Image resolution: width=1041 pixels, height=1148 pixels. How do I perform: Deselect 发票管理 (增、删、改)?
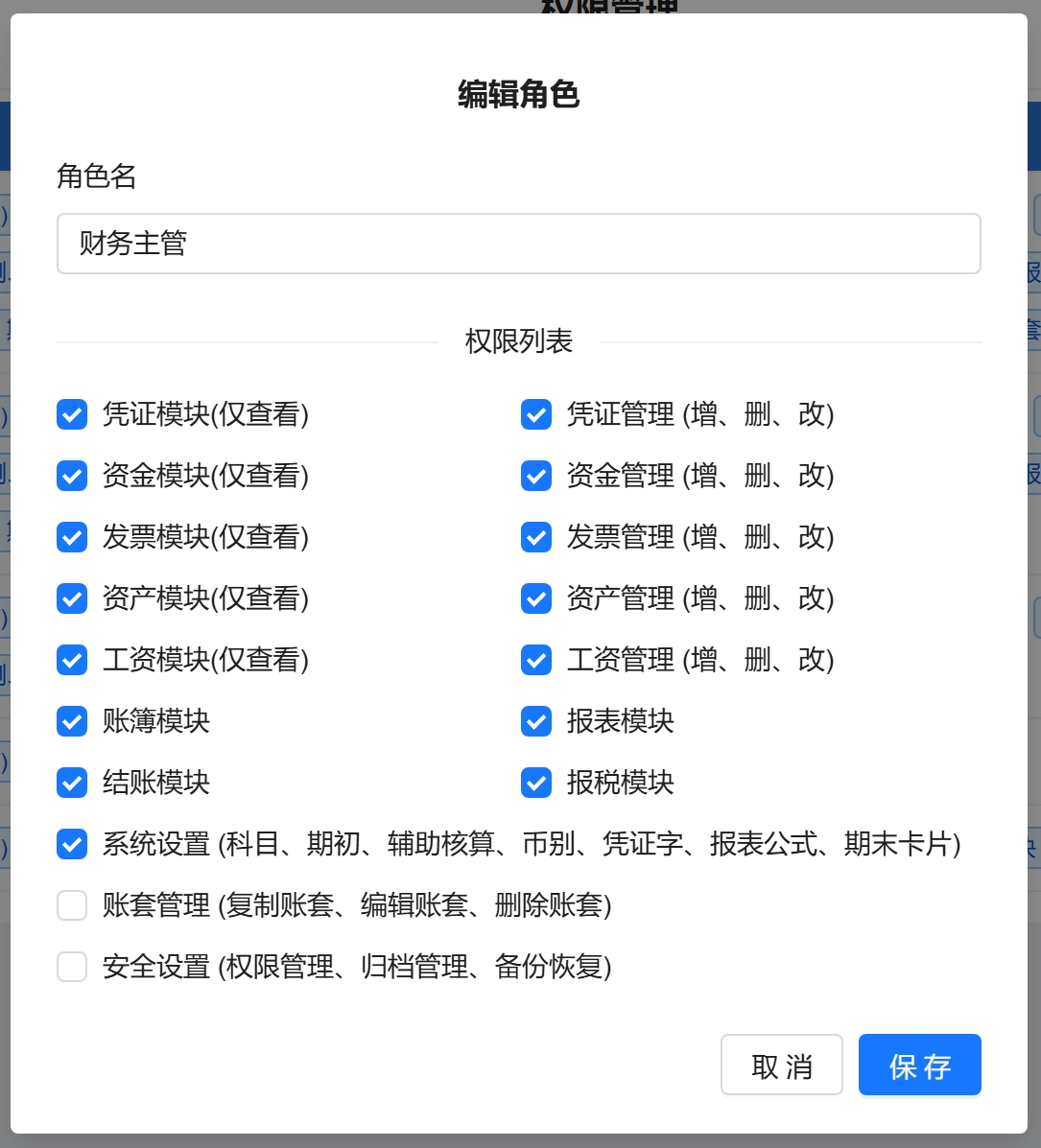[536, 537]
